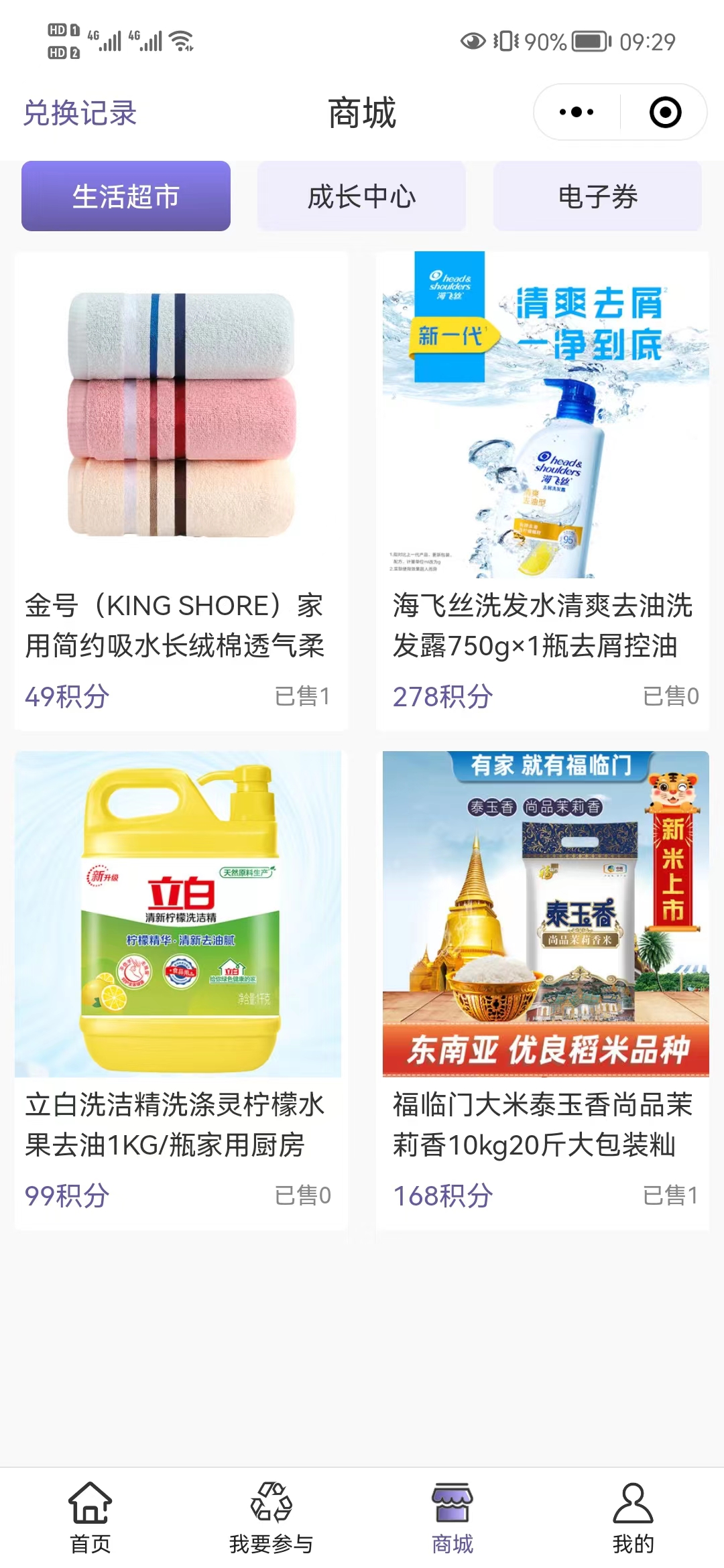Open the 兑换记录 exchange records

point(80,113)
